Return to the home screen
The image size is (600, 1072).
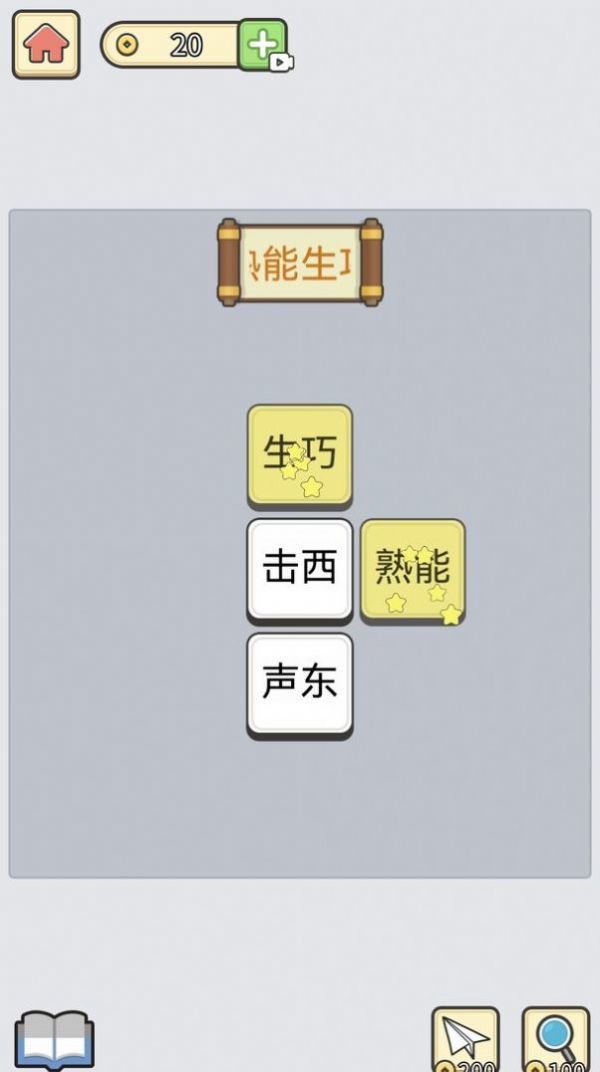[46, 44]
